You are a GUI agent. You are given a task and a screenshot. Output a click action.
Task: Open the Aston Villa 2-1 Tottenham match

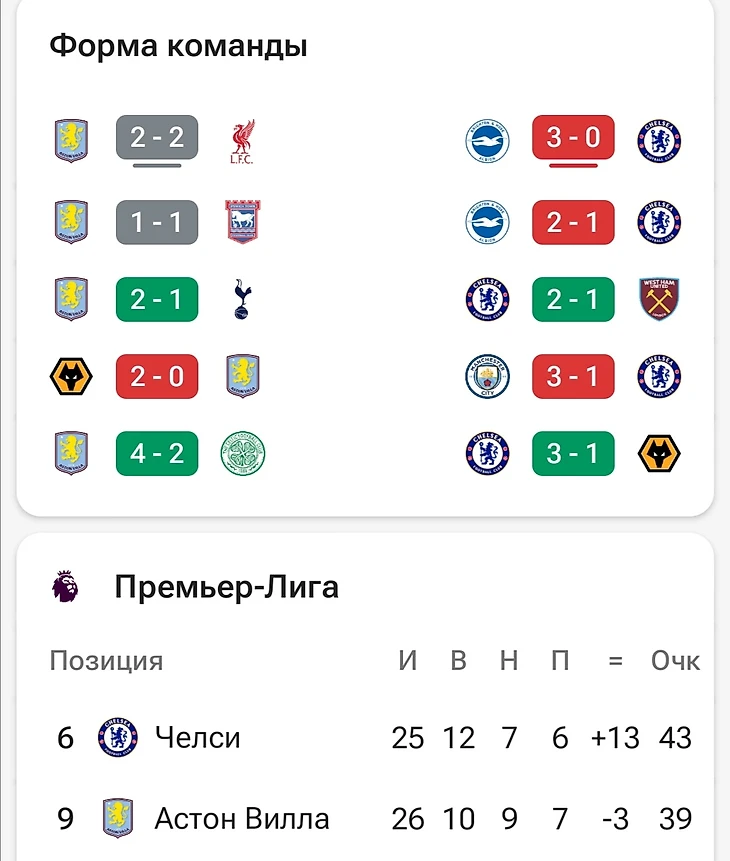click(157, 299)
